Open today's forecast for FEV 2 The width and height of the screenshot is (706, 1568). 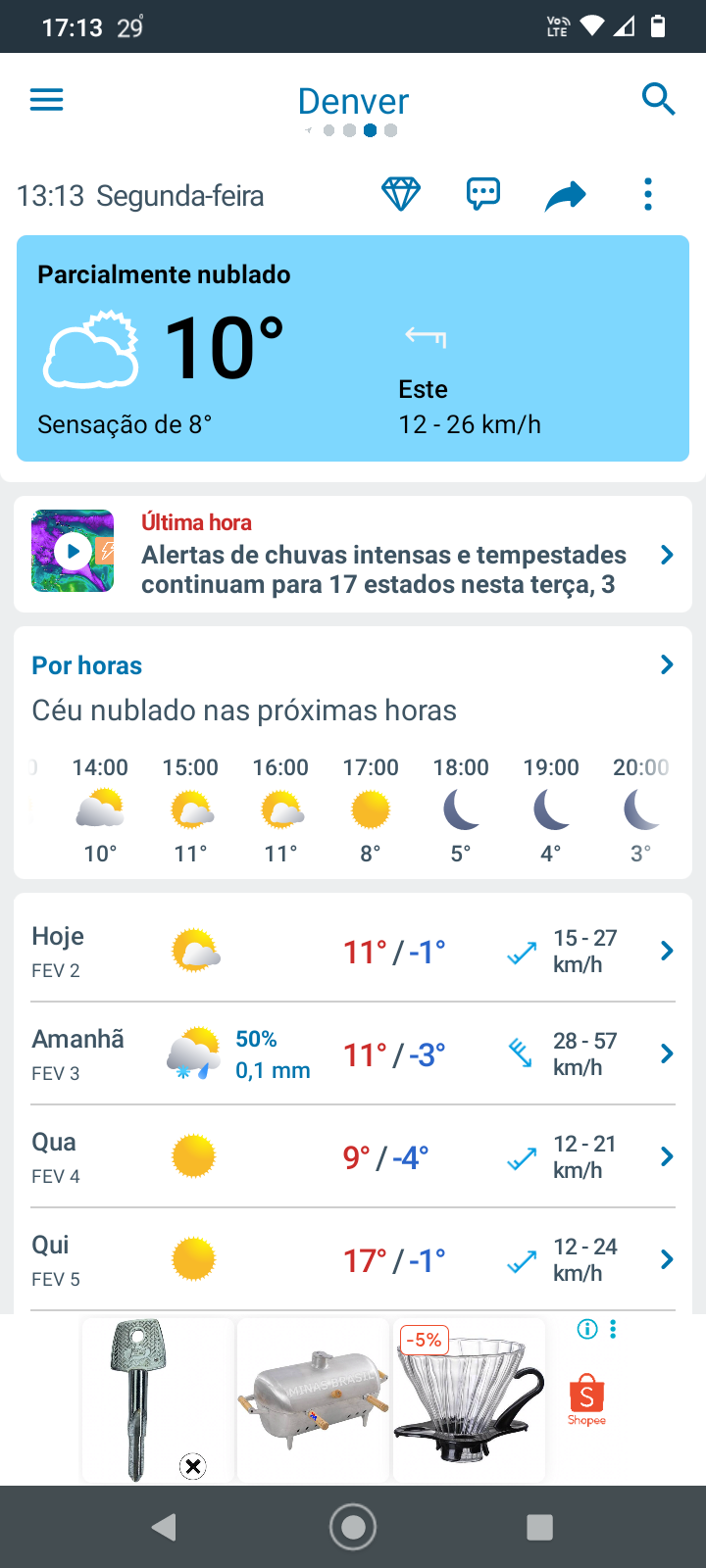pos(353,951)
